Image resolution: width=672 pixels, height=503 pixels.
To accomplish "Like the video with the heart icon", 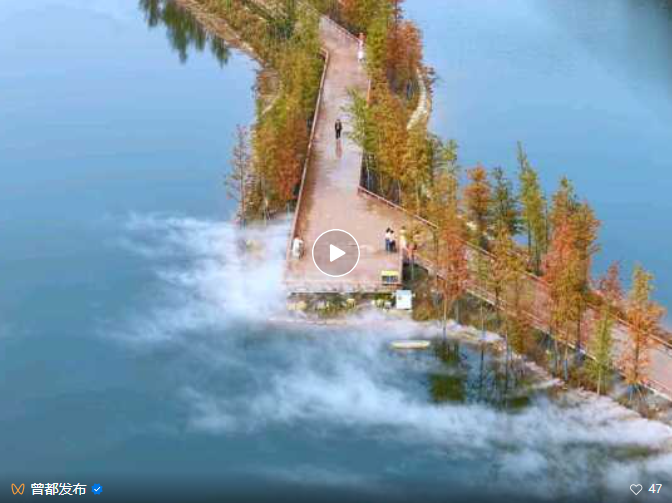I will click(636, 489).
